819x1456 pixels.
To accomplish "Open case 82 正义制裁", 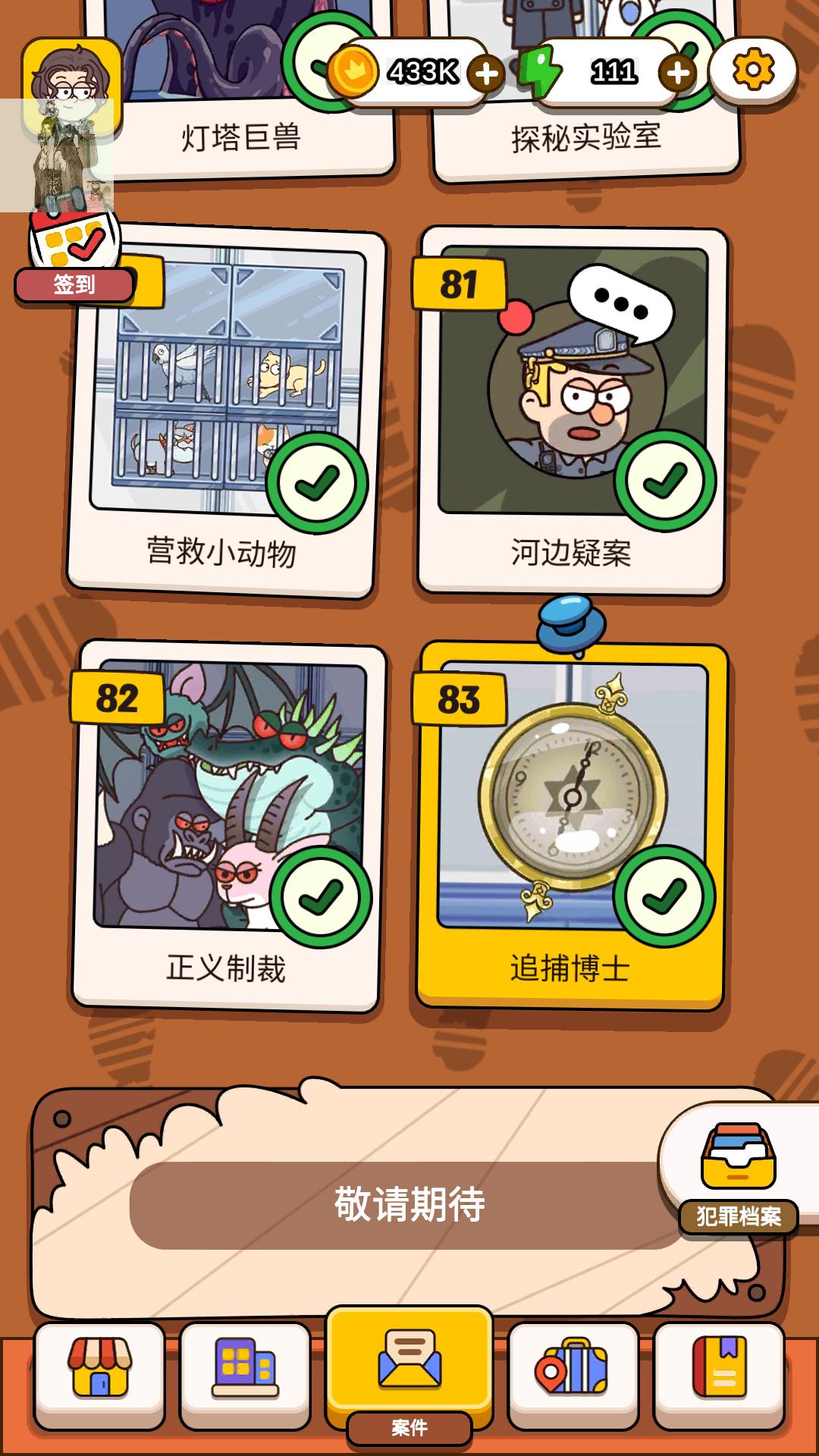I will coord(227,827).
